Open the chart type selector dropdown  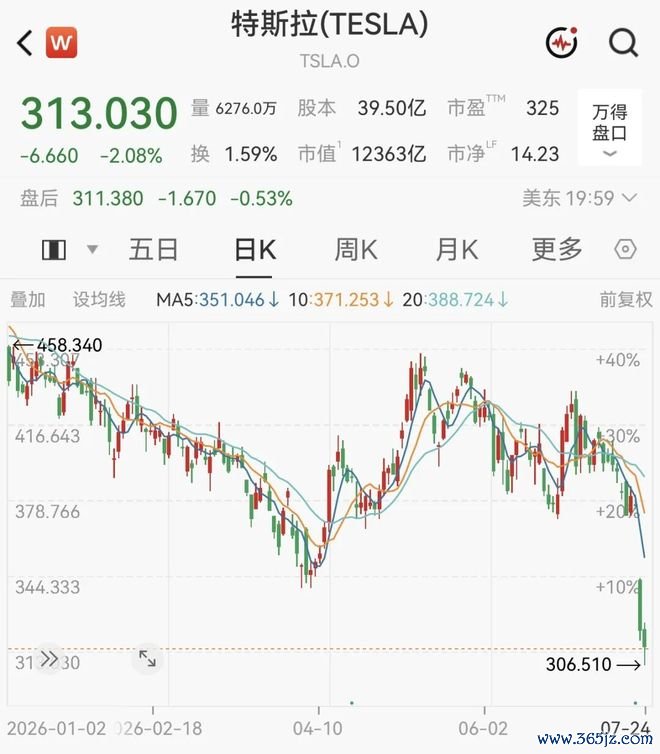click(x=70, y=250)
